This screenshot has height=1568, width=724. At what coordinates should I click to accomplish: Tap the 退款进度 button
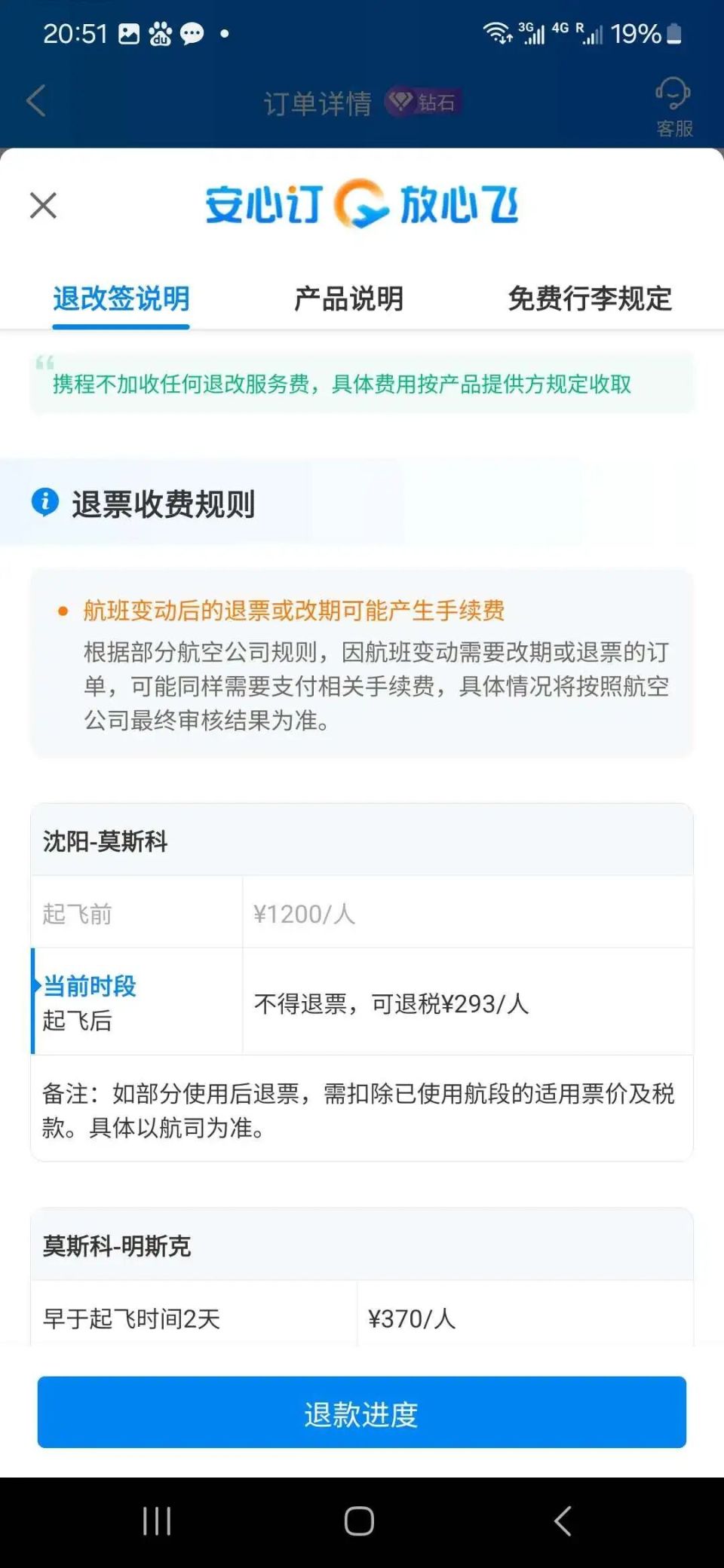[x=361, y=1413]
